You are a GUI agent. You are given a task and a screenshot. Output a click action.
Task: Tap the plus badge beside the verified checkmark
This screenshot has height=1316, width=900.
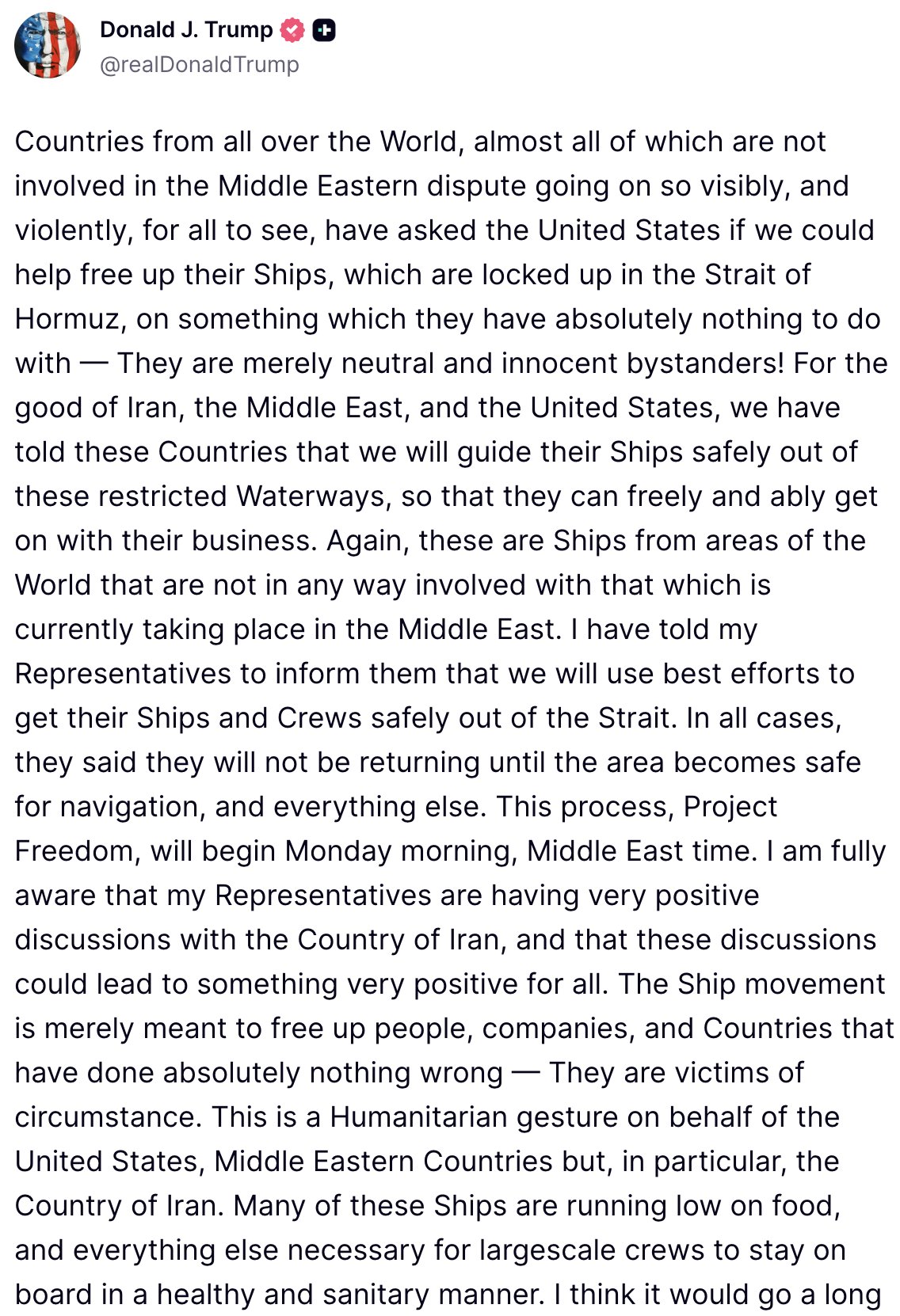[324, 31]
